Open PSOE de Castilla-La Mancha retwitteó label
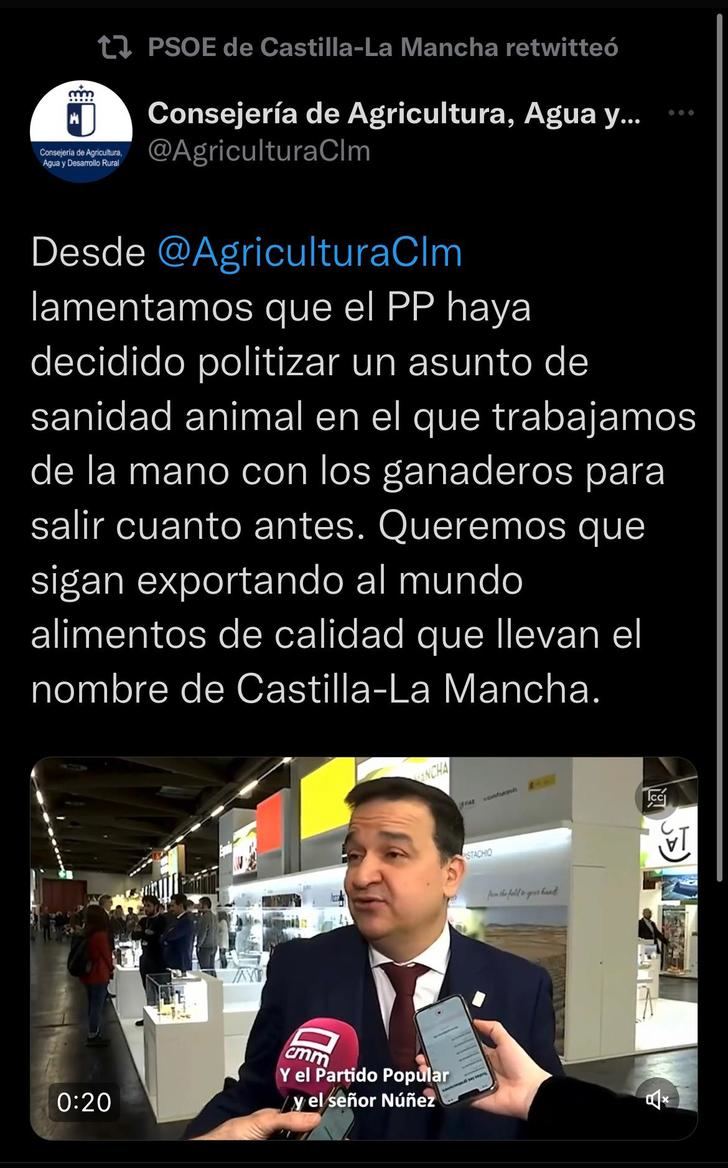 (382, 46)
